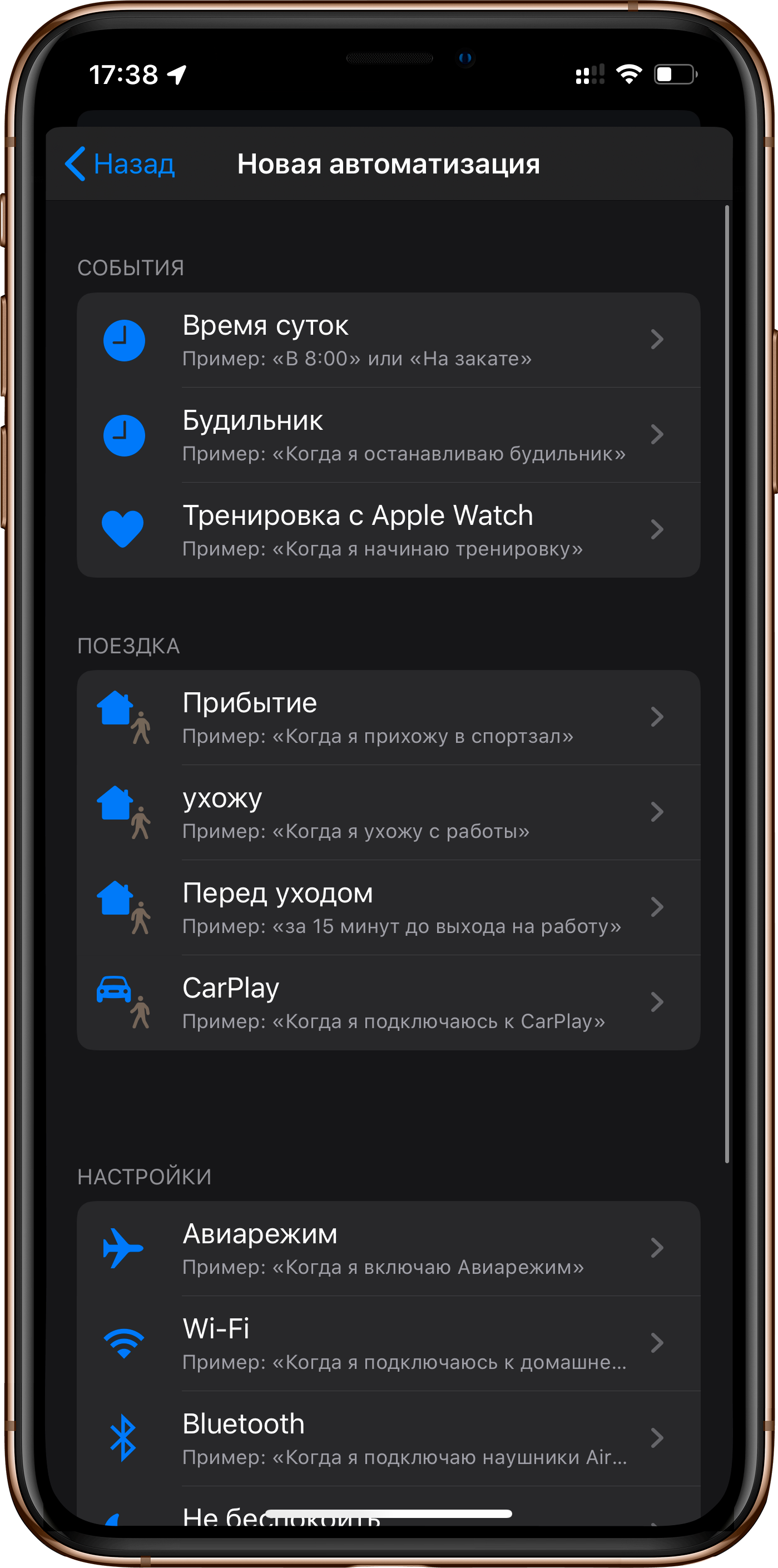The height and width of the screenshot is (1568, 778).
Task: Open the Время суток trigger
Action: tap(388, 340)
